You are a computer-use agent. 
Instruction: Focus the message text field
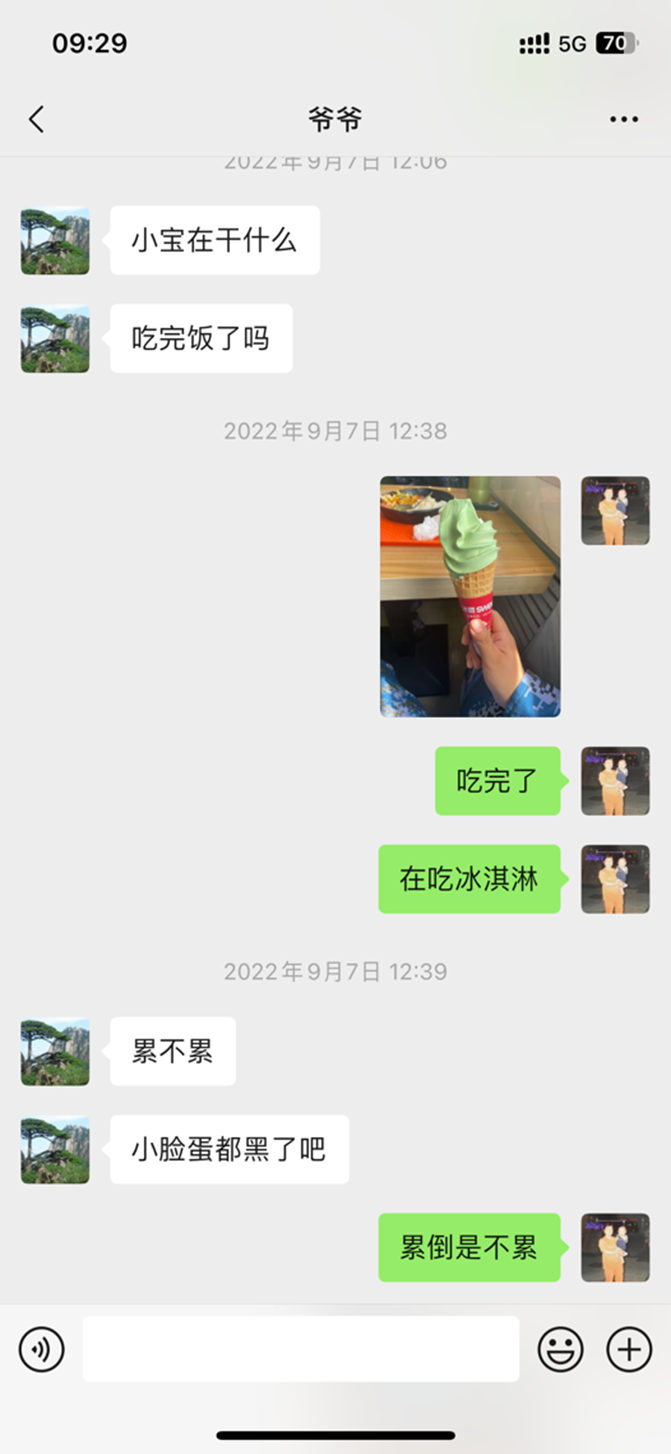[x=300, y=1349]
